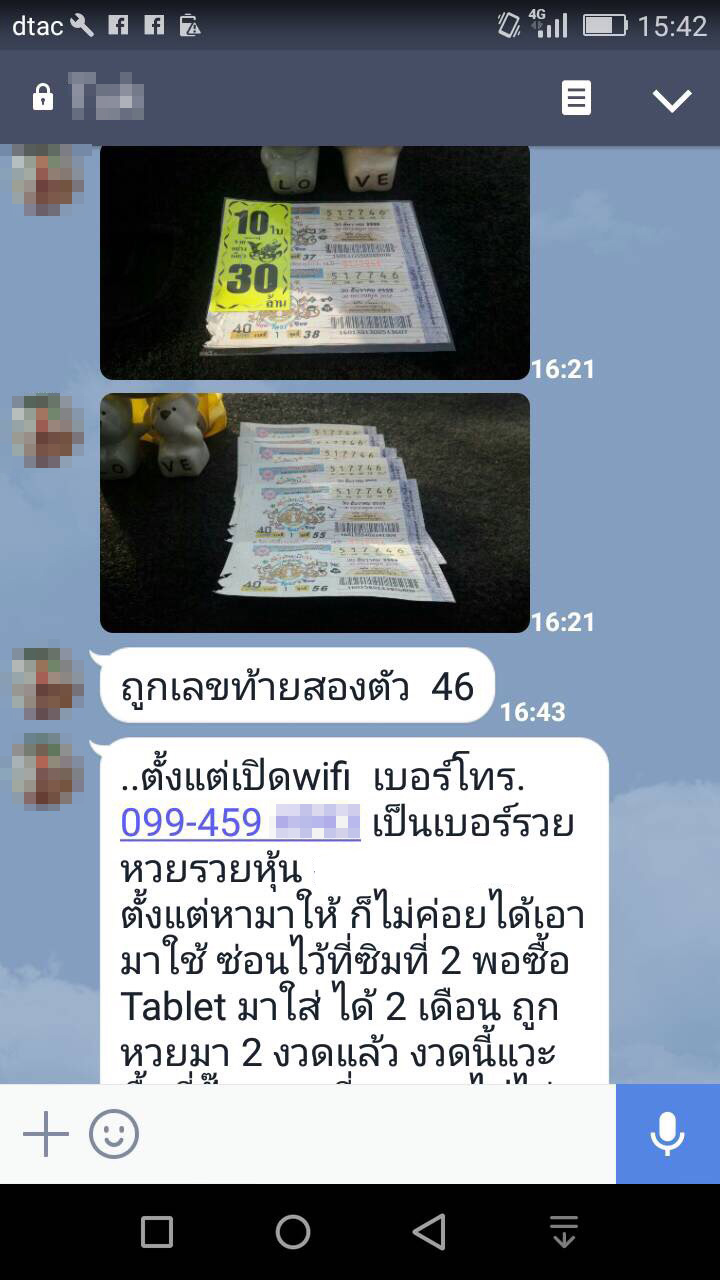Record a voice message with the microphone

(x=667, y=1134)
